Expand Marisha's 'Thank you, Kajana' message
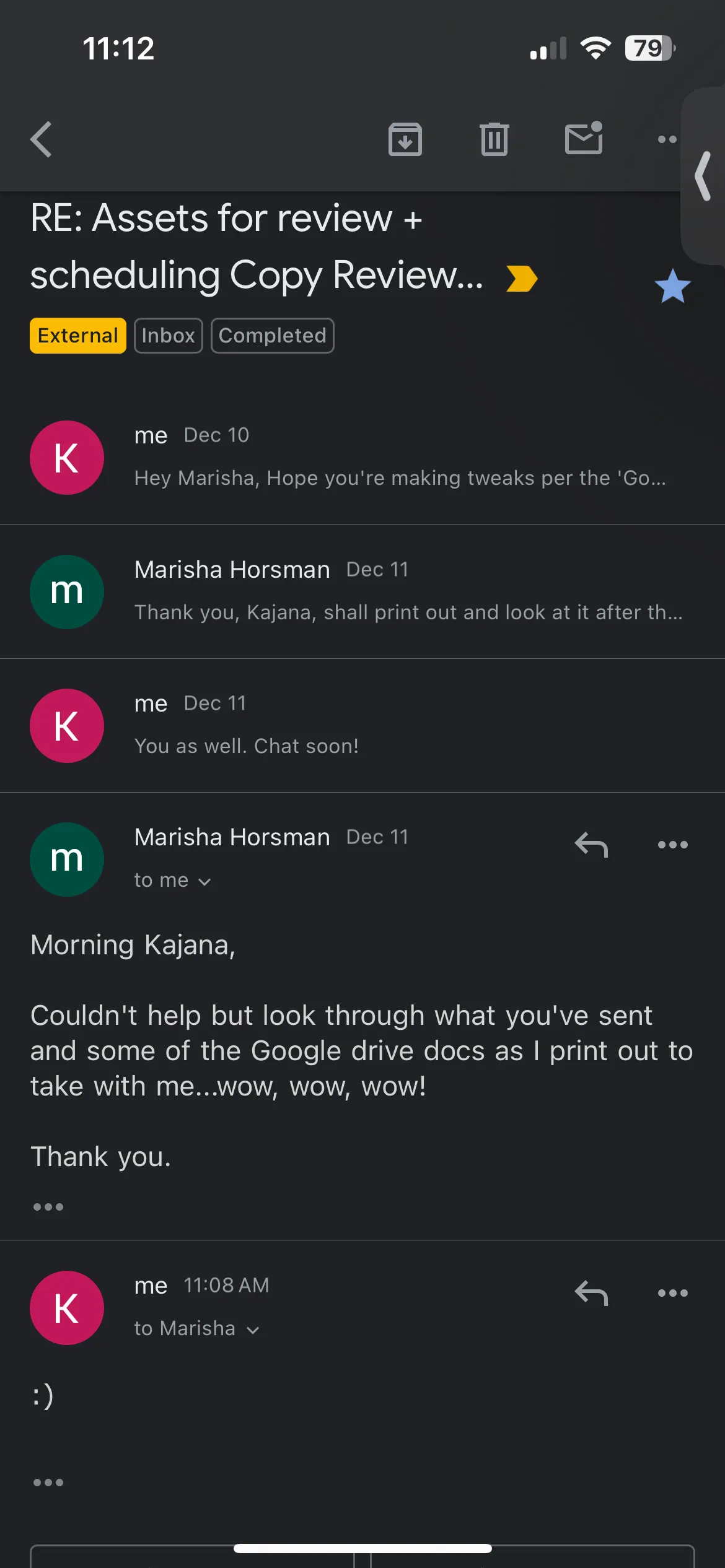This screenshot has width=725, height=1568. point(362,591)
